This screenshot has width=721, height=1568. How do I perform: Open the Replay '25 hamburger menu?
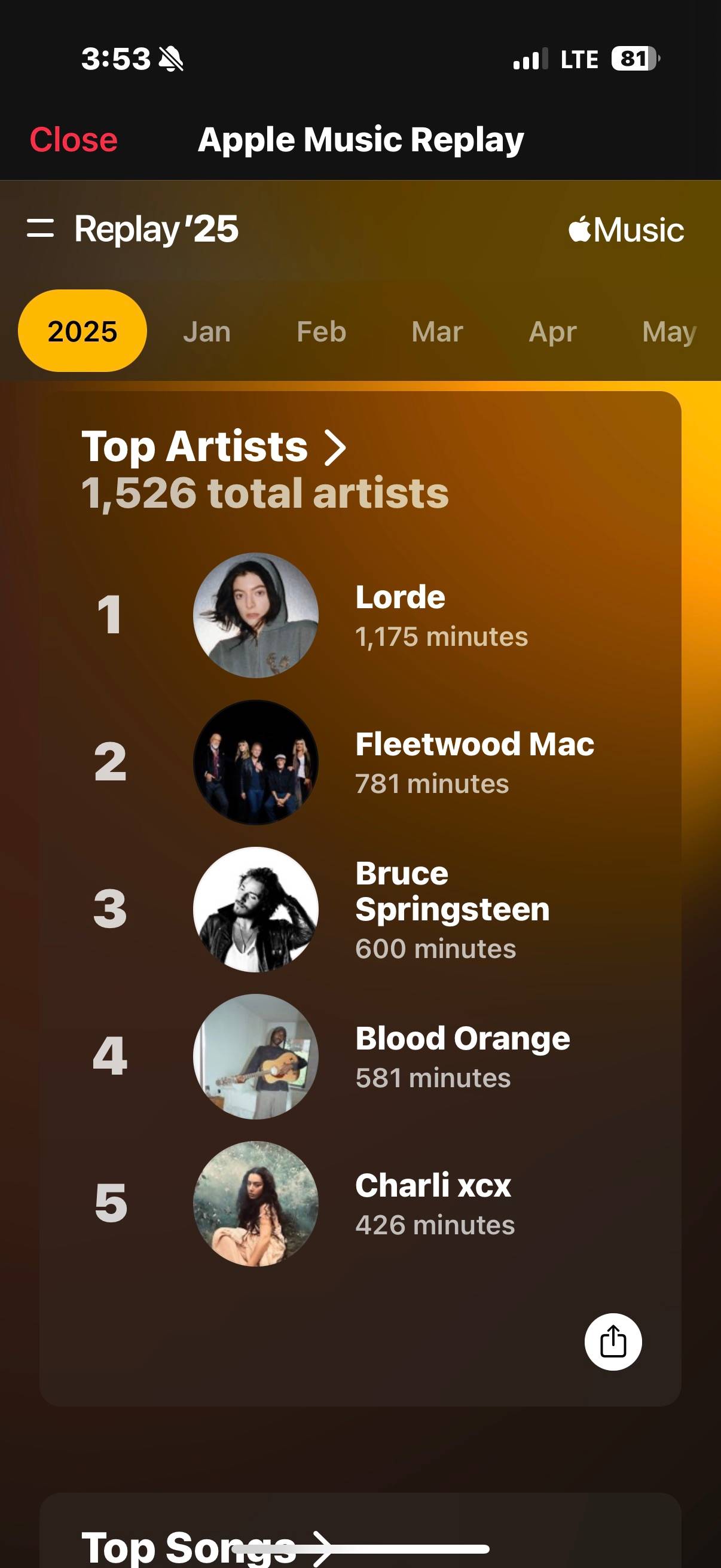pos(40,228)
